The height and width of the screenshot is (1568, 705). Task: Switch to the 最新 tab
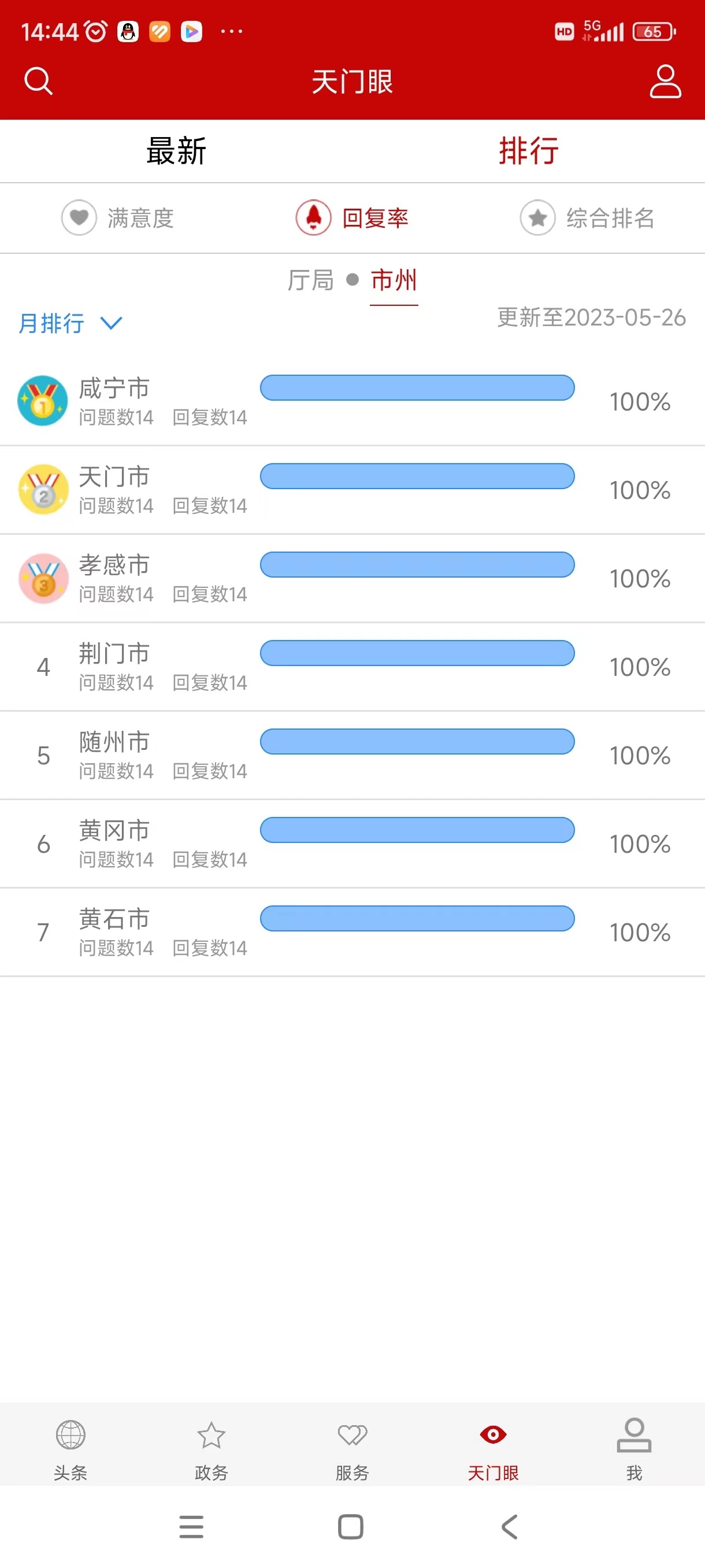(x=176, y=151)
